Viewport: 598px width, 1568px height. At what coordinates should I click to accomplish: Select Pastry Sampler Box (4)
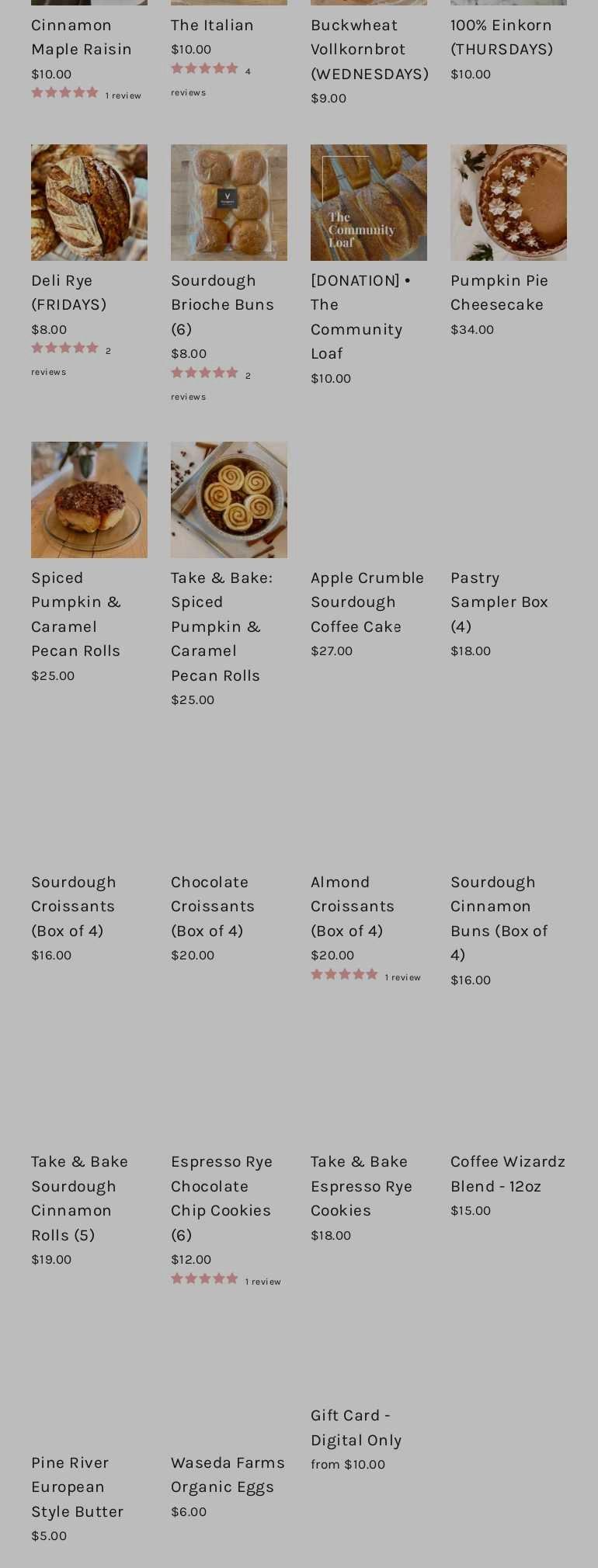(x=499, y=602)
